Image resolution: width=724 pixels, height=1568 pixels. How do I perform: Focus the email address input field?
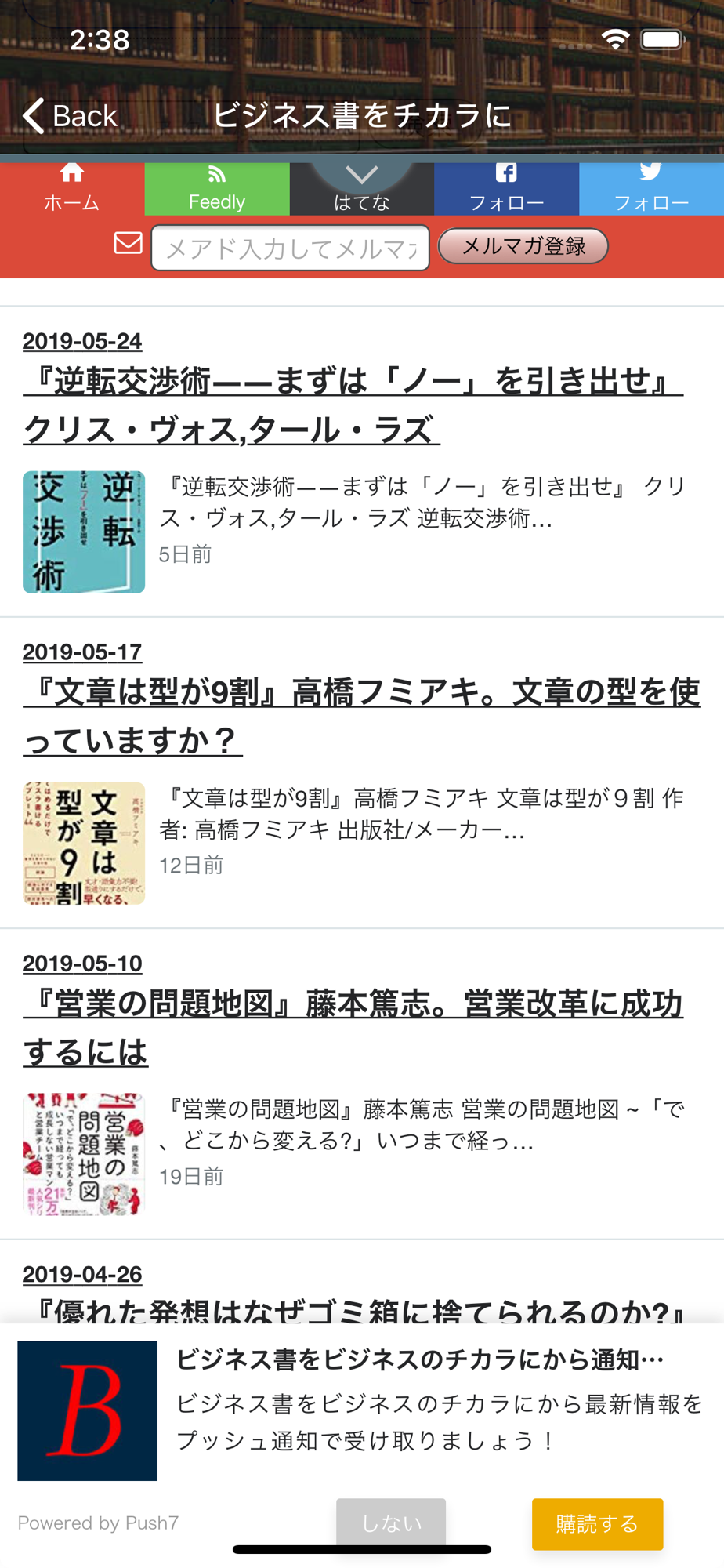[x=290, y=248]
